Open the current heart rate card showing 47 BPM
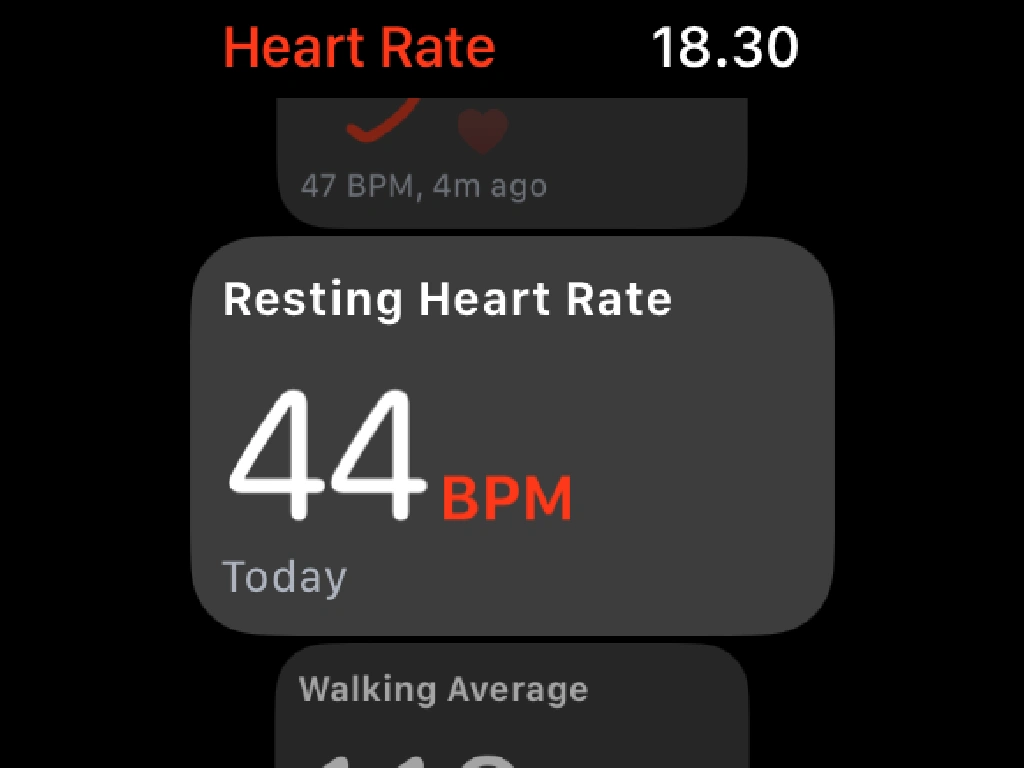The width and height of the screenshot is (1024, 768). [x=512, y=163]
